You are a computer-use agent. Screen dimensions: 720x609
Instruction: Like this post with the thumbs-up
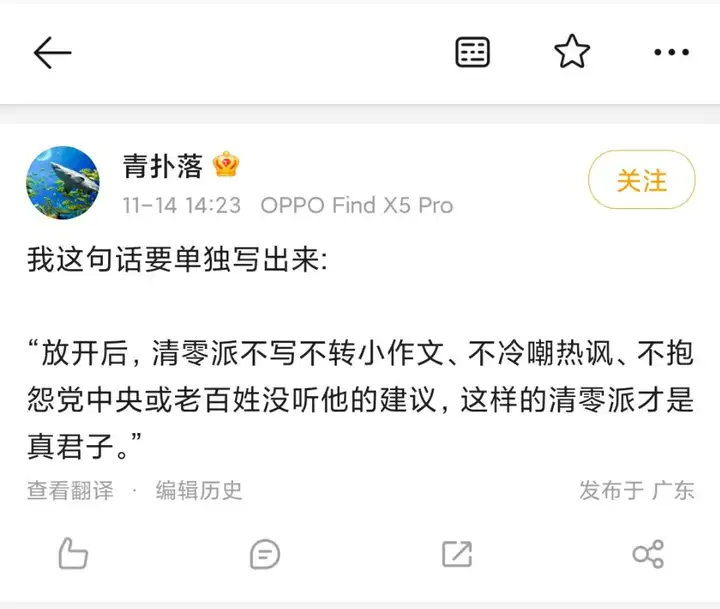73,553
